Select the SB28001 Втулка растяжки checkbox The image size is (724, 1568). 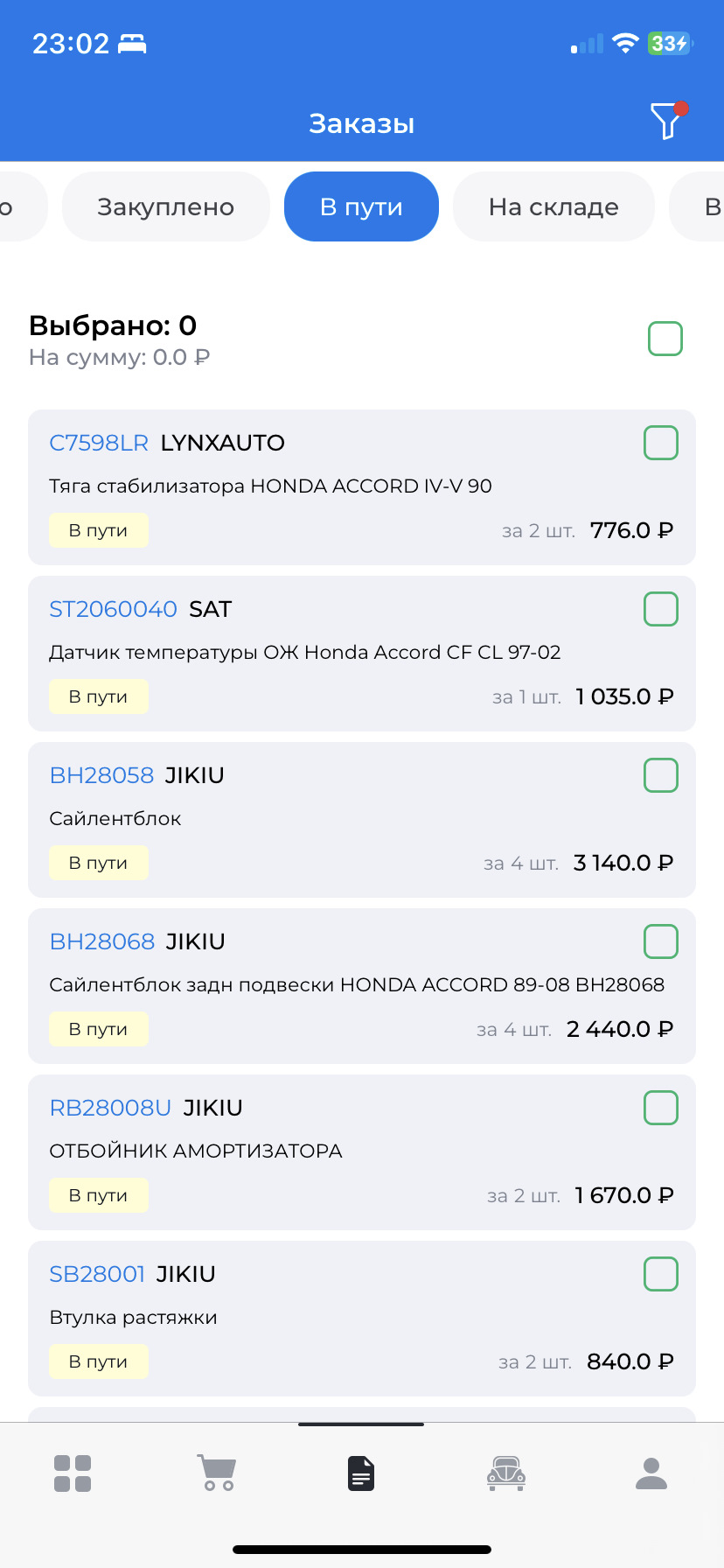(661, 1274)
